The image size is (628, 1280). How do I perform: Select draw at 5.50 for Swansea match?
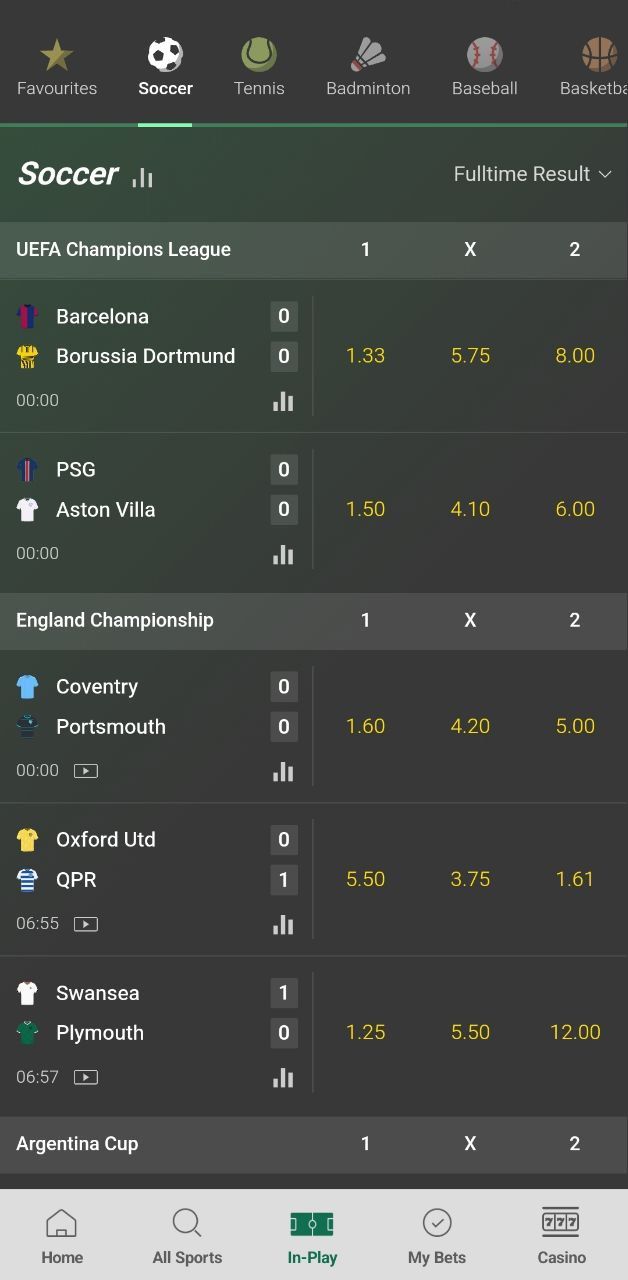(x=470, y=1032)
